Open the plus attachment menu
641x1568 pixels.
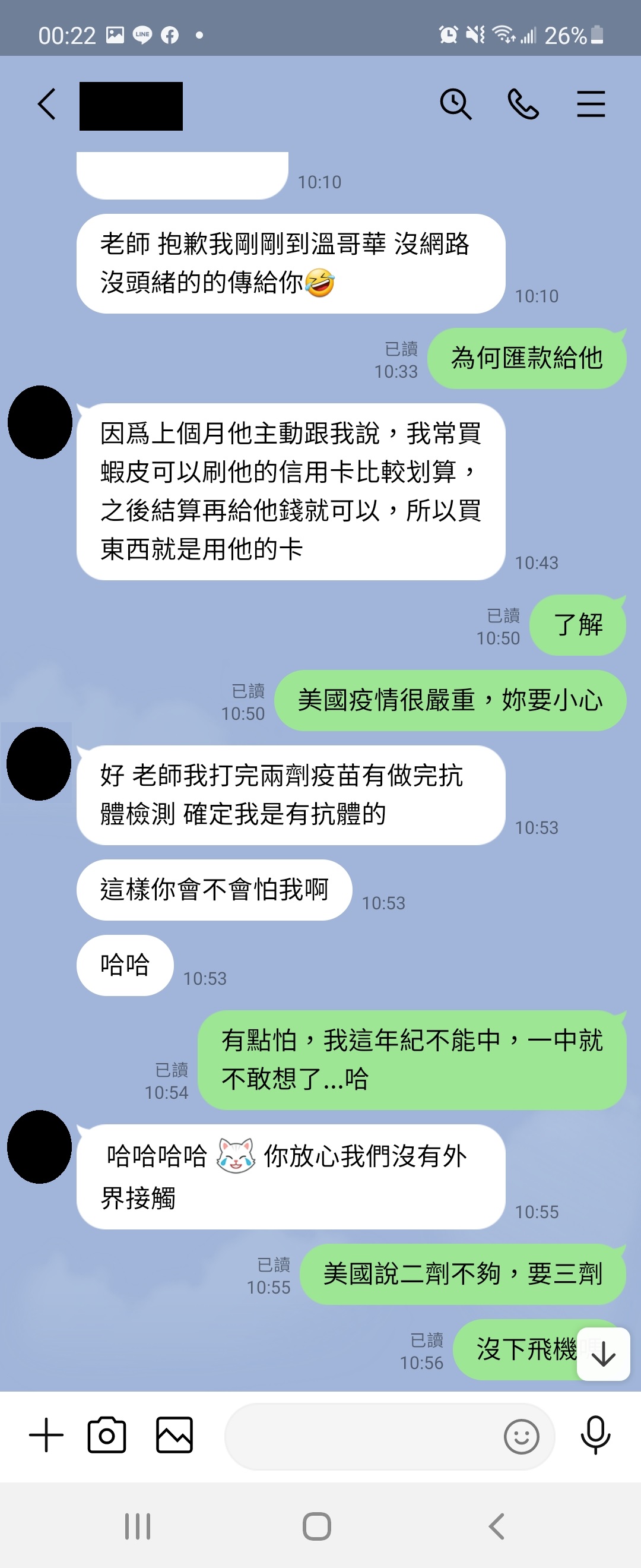click(46, 1436)
